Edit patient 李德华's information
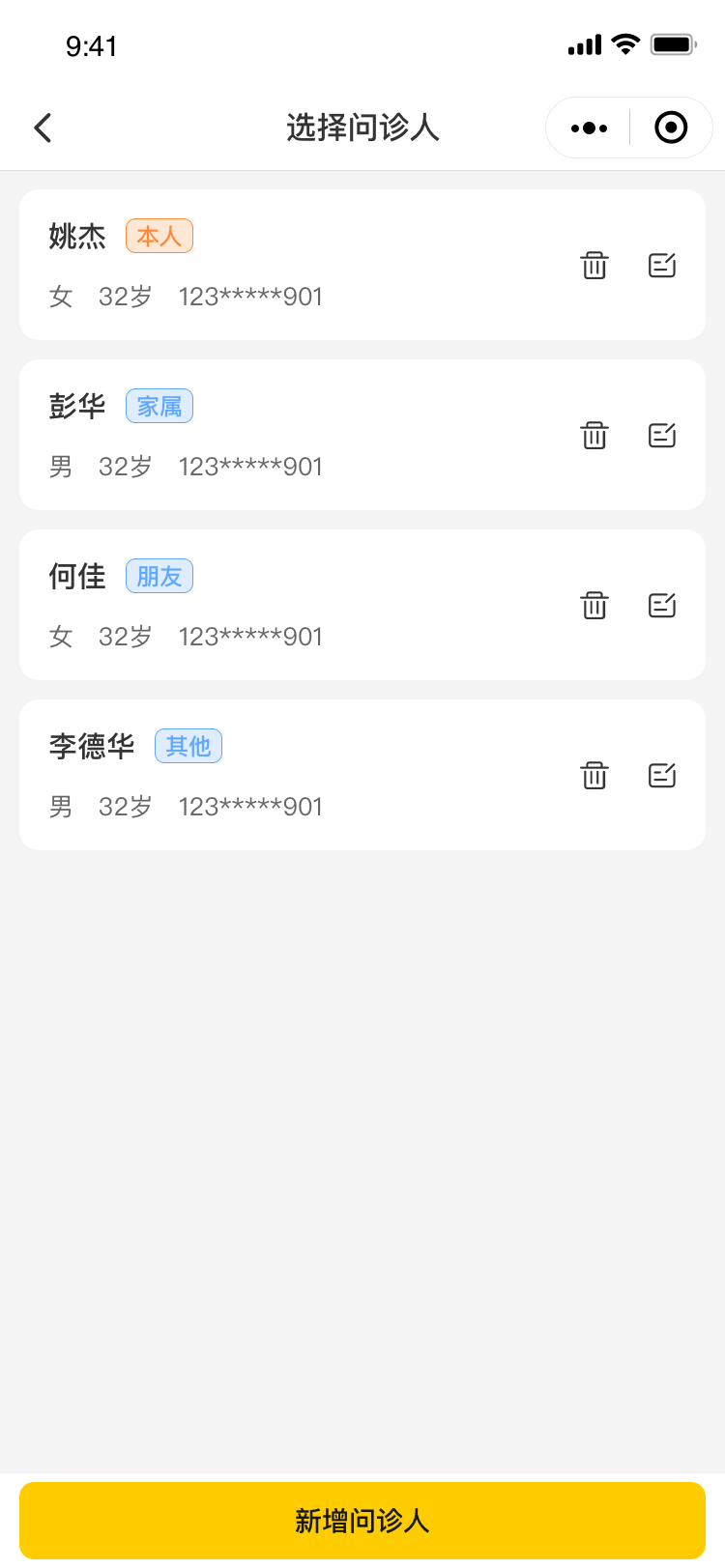This screenshot has height=1568, width=725. coord(662,775)
